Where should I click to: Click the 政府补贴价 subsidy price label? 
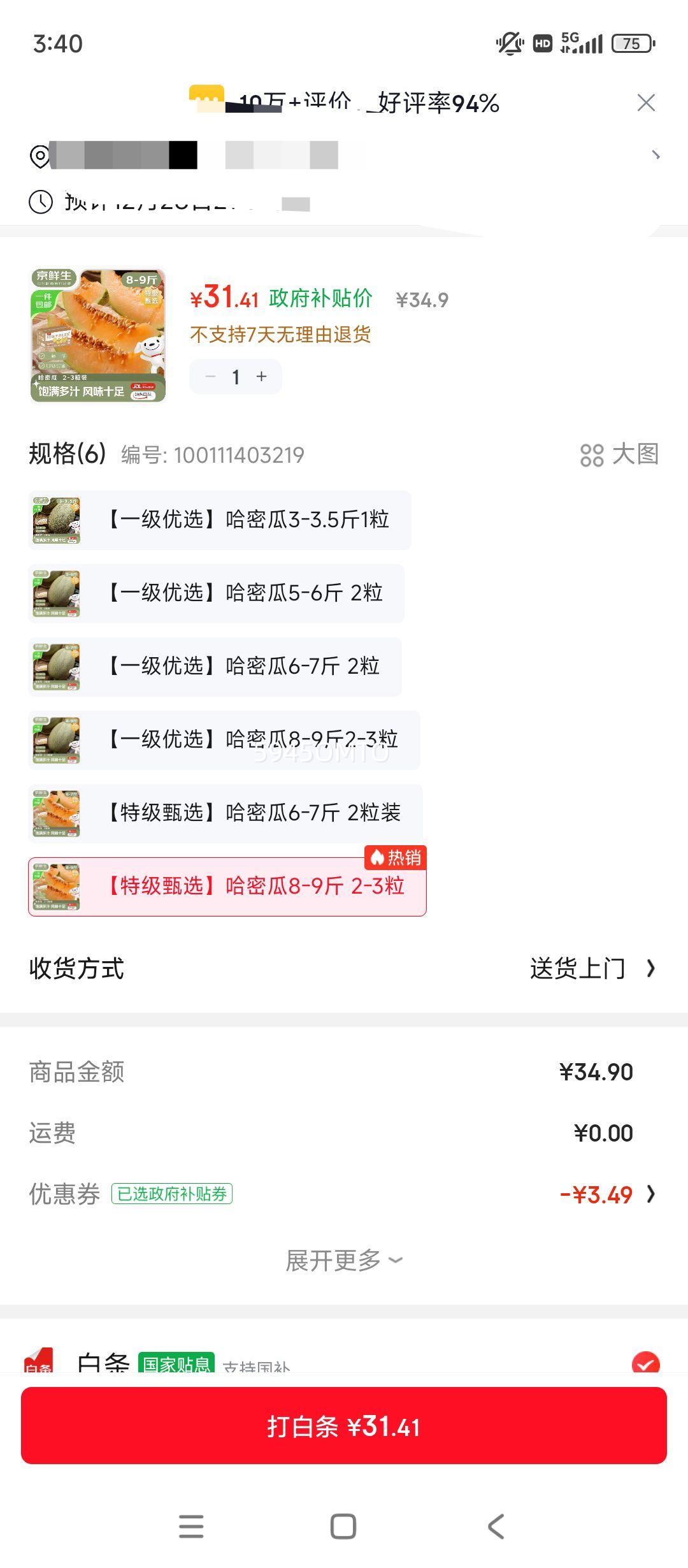[319, 298]
